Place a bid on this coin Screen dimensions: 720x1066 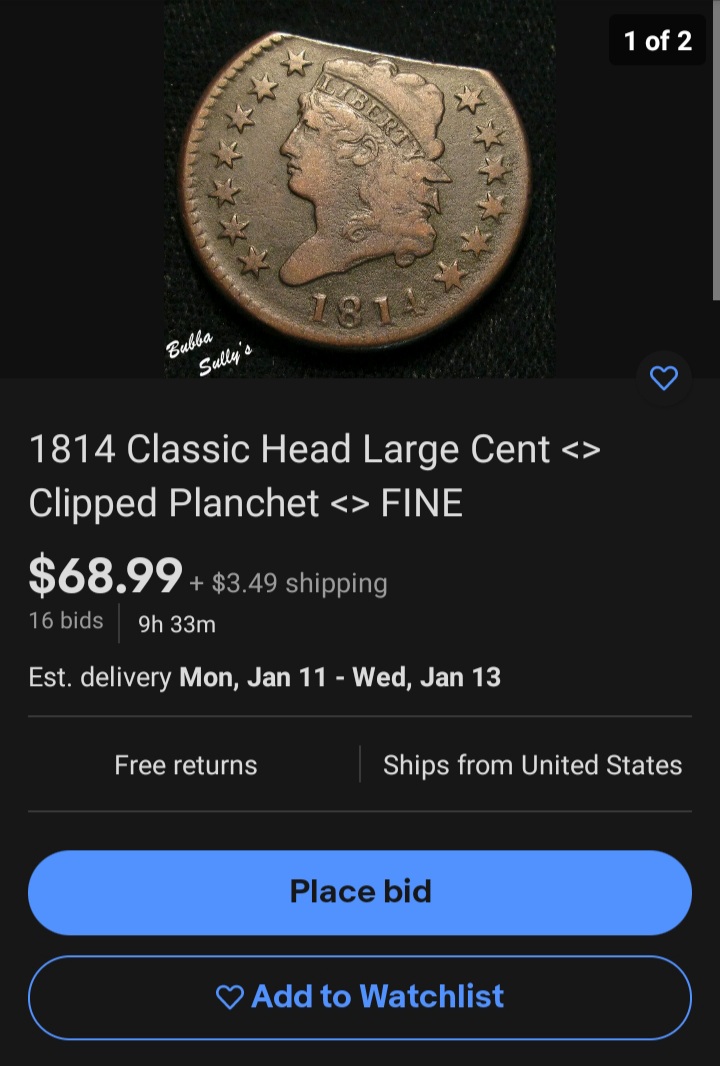point(360,892)
